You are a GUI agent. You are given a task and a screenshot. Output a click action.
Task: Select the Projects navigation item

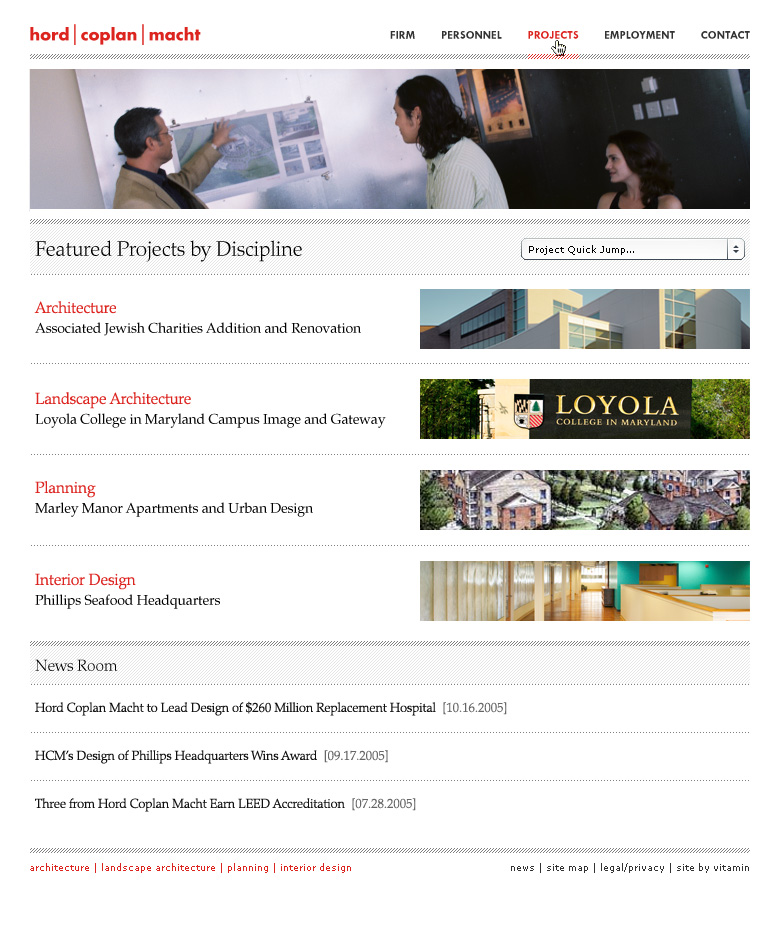[552, 35]
